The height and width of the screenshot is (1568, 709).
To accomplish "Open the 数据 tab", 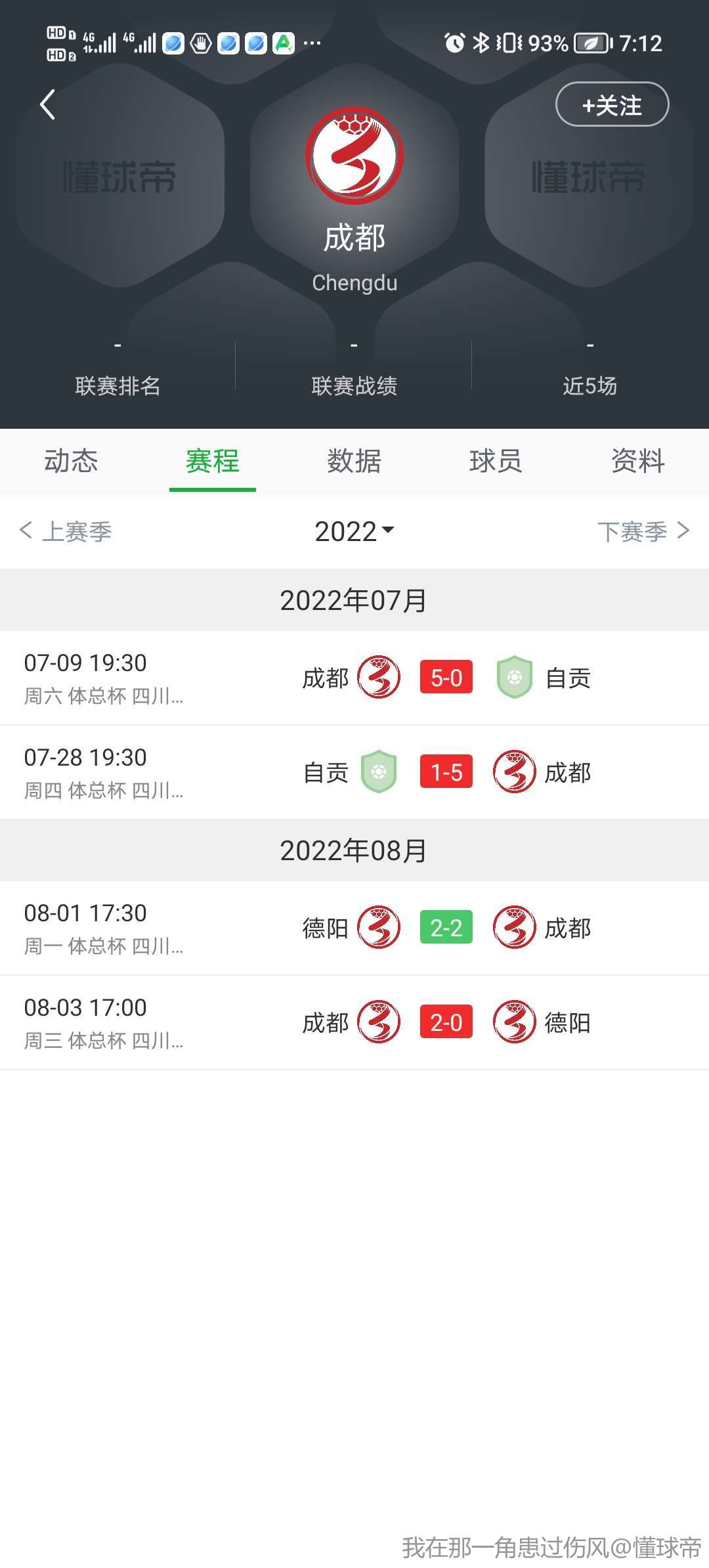I will click(x=354, y=461).
